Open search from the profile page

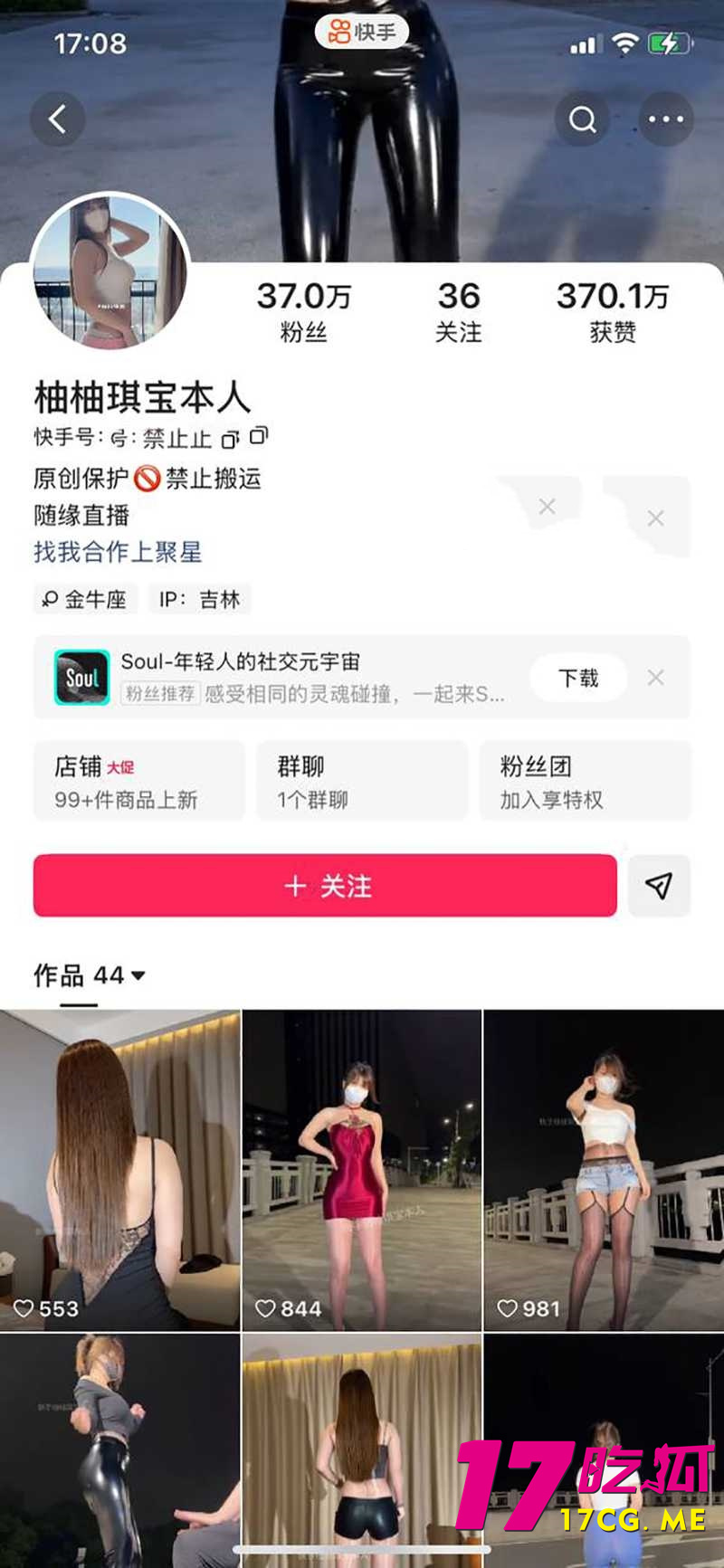click(582, 119)
